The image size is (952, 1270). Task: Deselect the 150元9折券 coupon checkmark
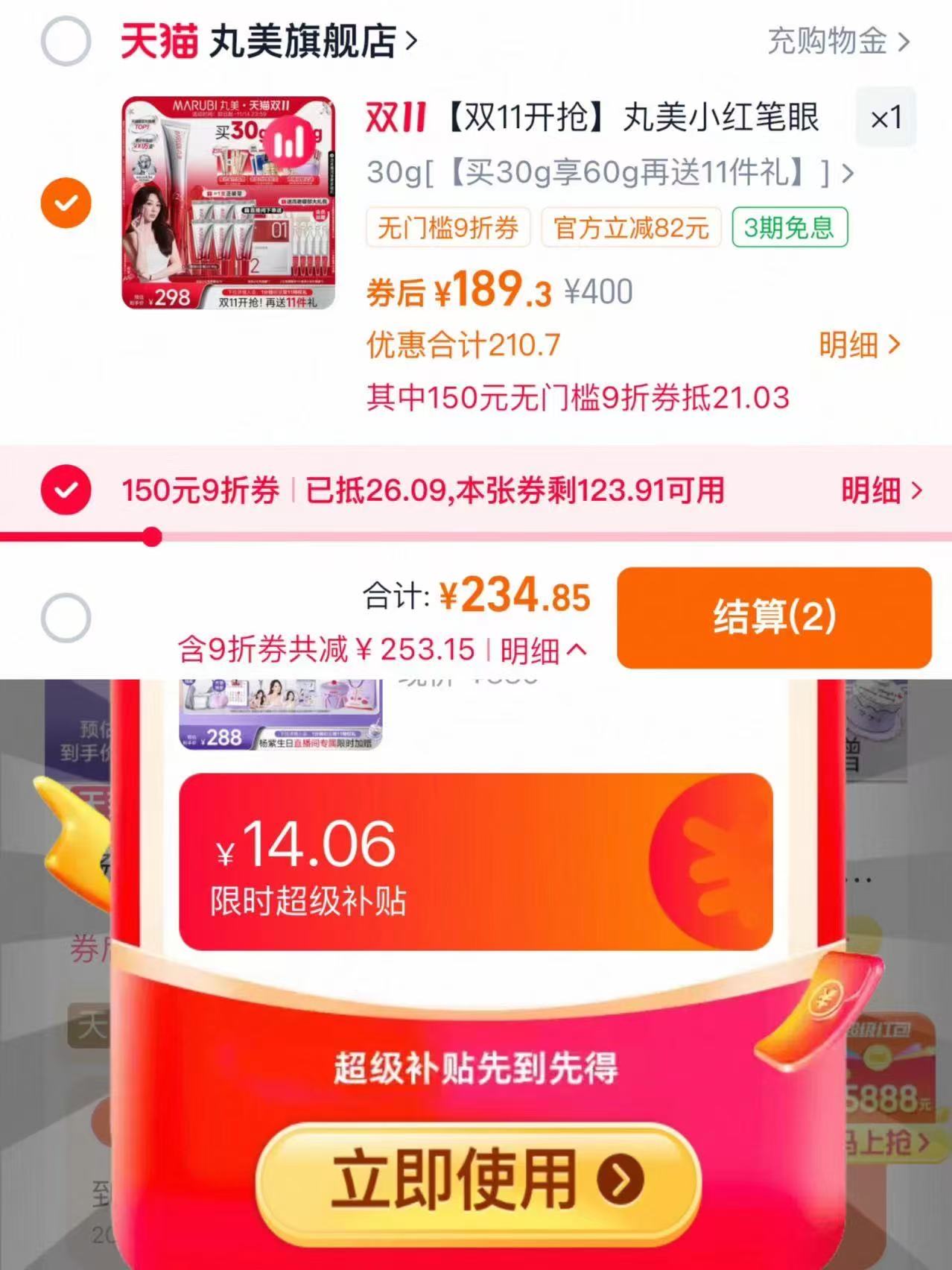pos(66,490)
